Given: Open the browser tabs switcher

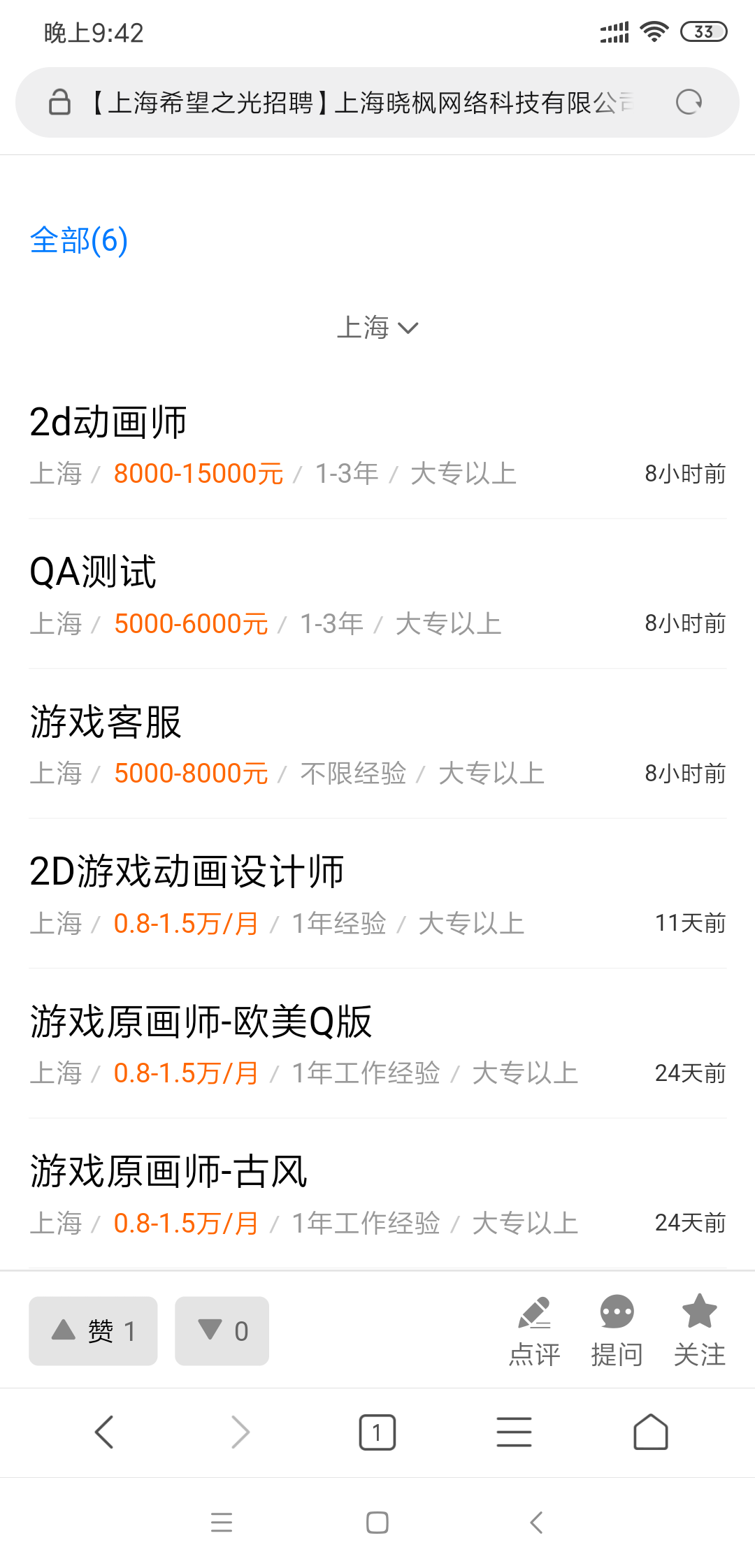Looking at the screenshot, I should point(377,1432).
